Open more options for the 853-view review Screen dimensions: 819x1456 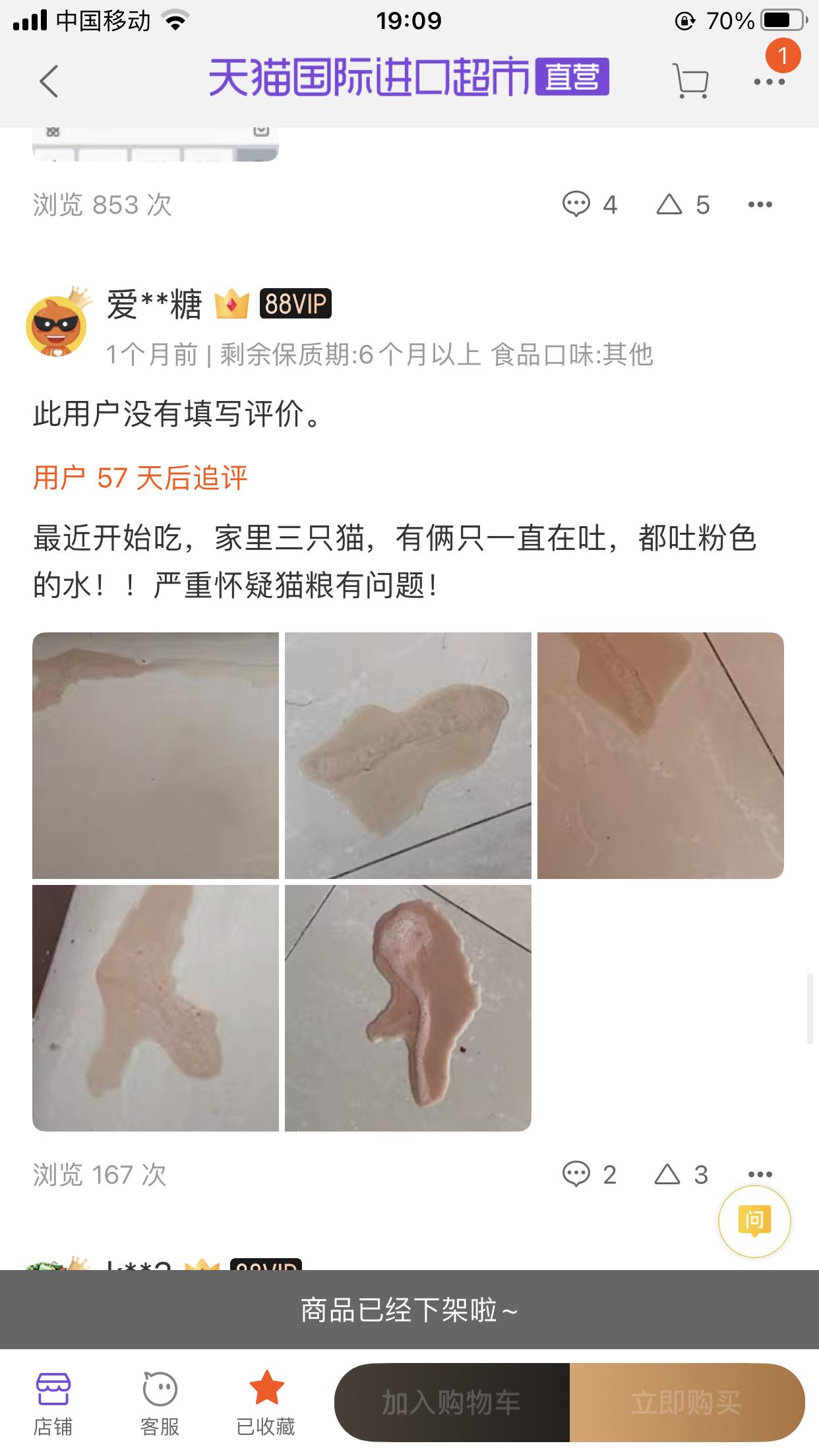pyautogui.click(x=760, y=204)
